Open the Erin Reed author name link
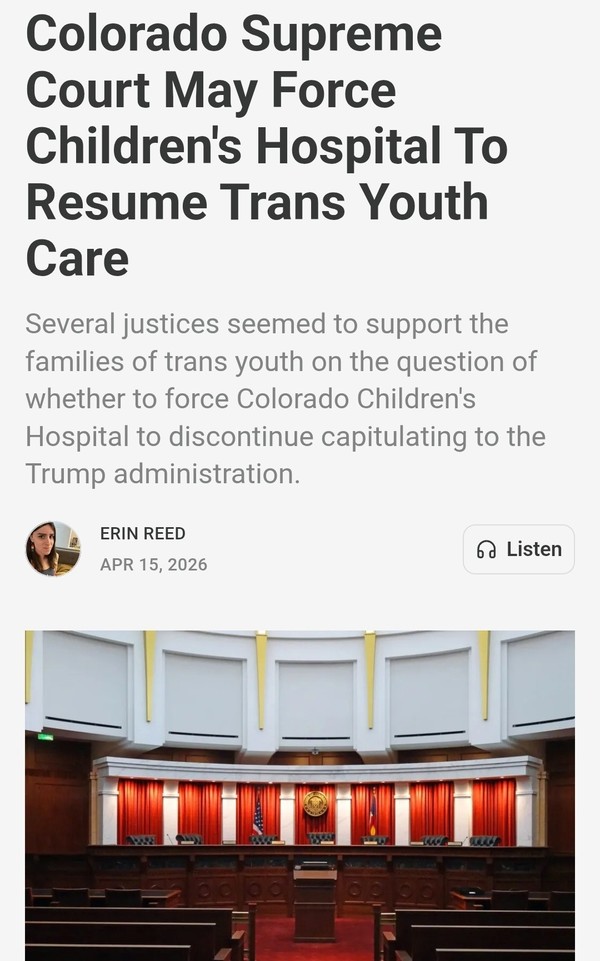The width and height of the screenshot is (600, 961). click(142, 533)
